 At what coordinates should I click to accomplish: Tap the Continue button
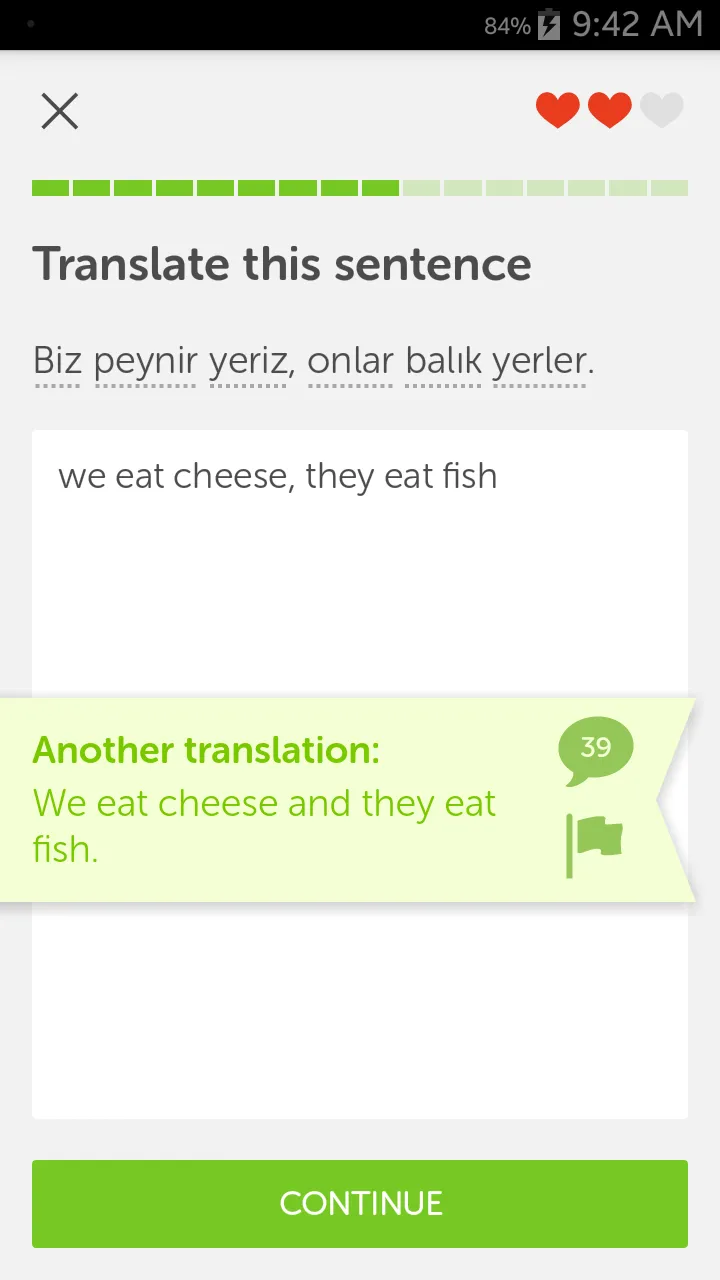360,1203
